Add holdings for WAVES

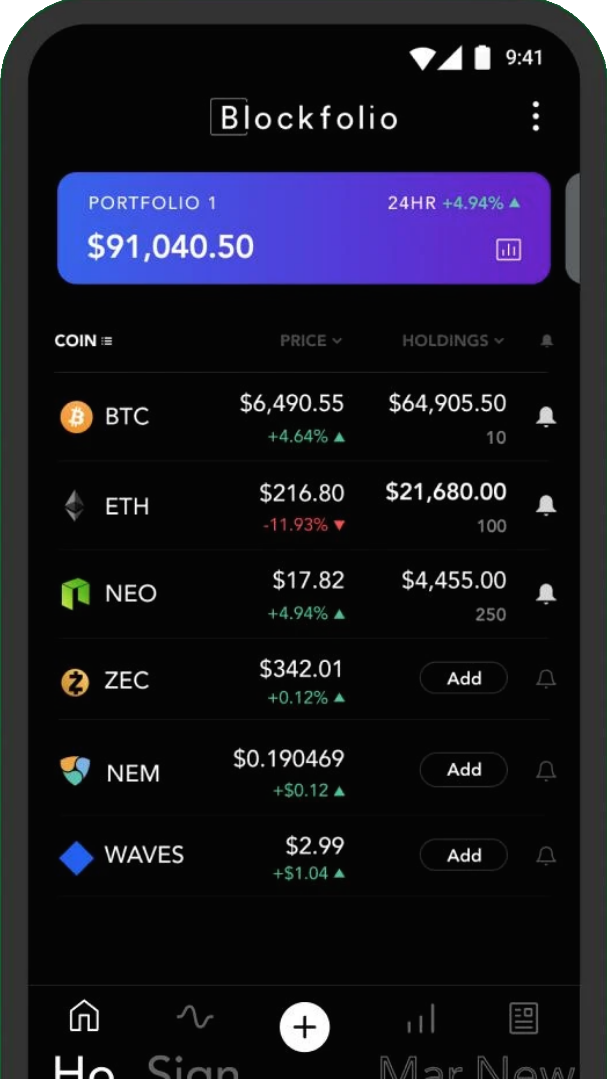(x=464, y=855)
